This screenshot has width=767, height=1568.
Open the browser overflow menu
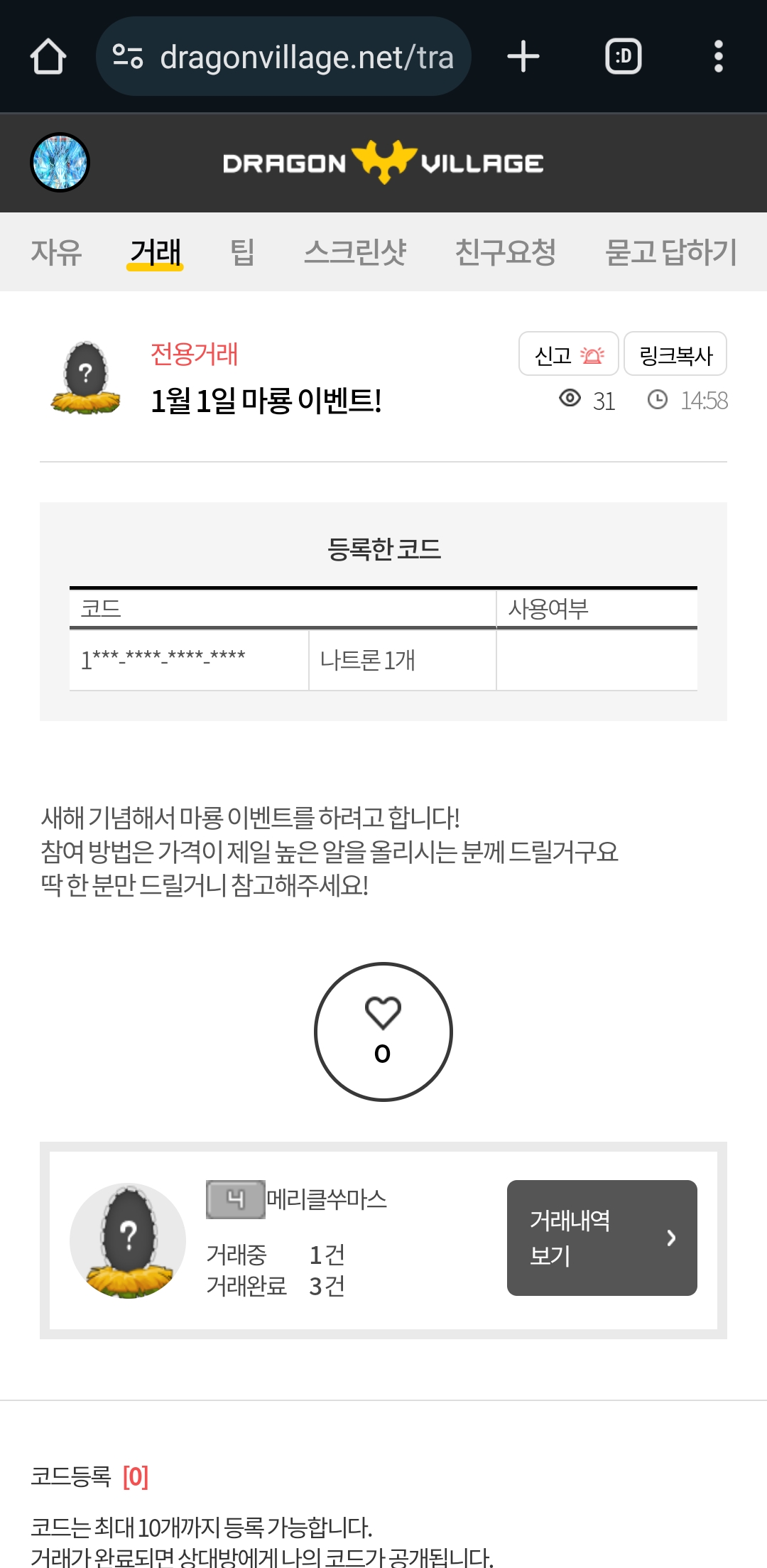(718, 57)
